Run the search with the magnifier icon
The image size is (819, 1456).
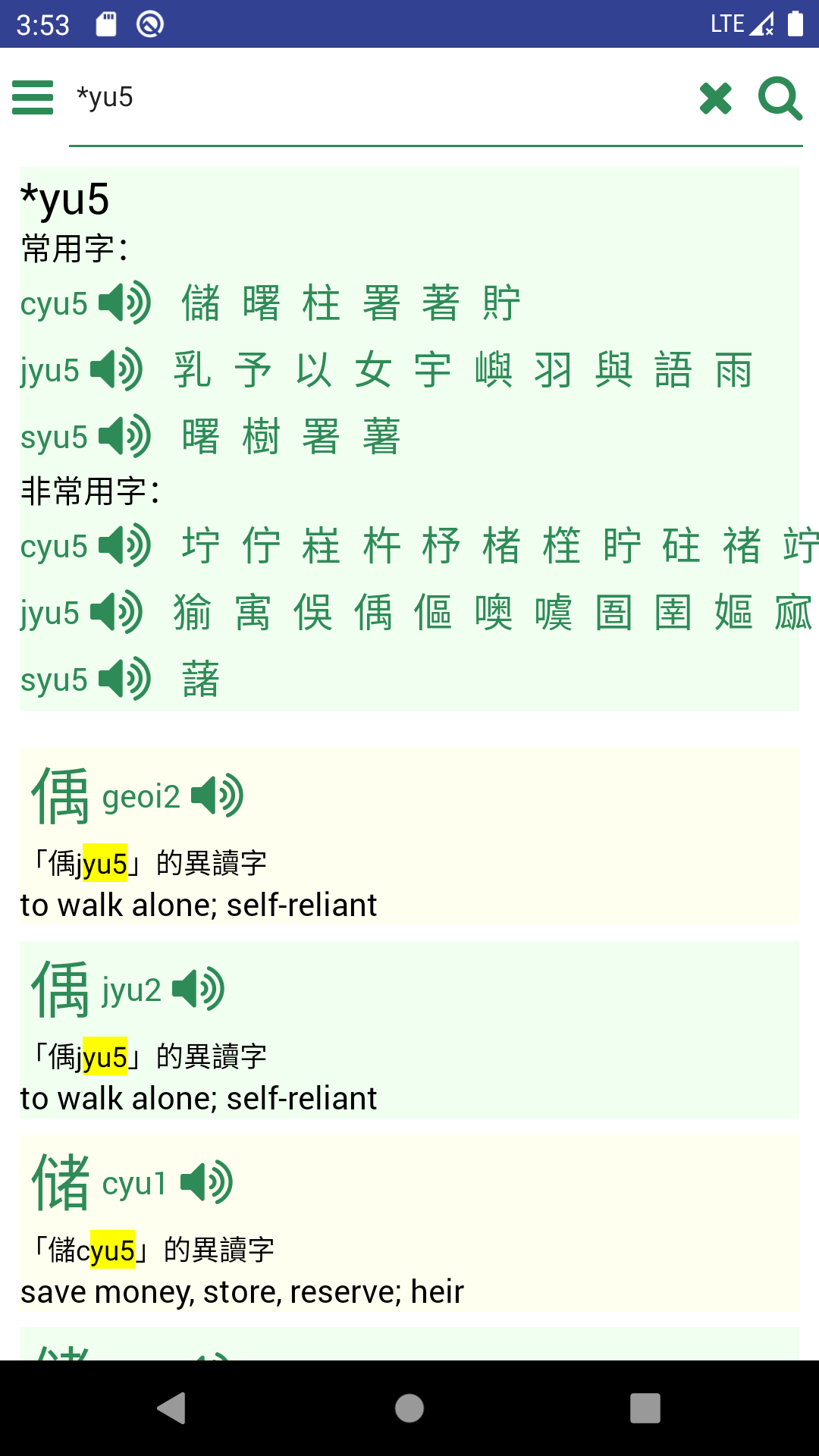click(780, 99)
